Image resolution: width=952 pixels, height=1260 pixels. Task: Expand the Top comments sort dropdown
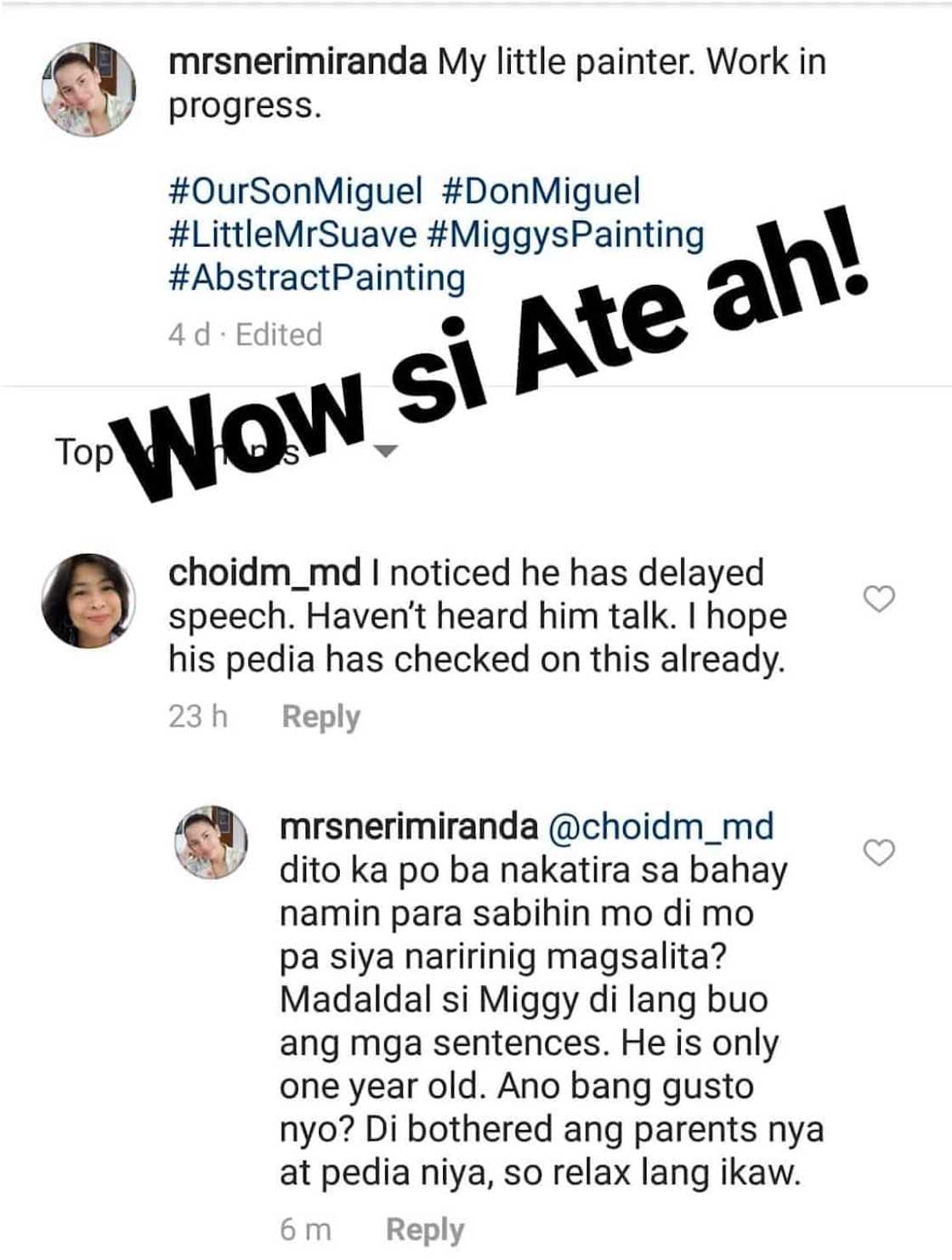click(x=385, y=451)
